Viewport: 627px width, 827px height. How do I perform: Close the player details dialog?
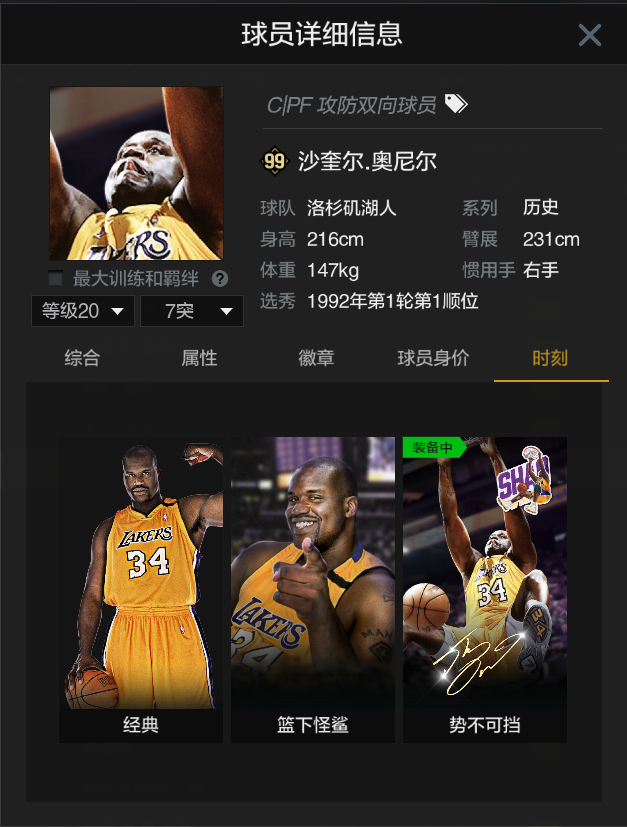589,35
